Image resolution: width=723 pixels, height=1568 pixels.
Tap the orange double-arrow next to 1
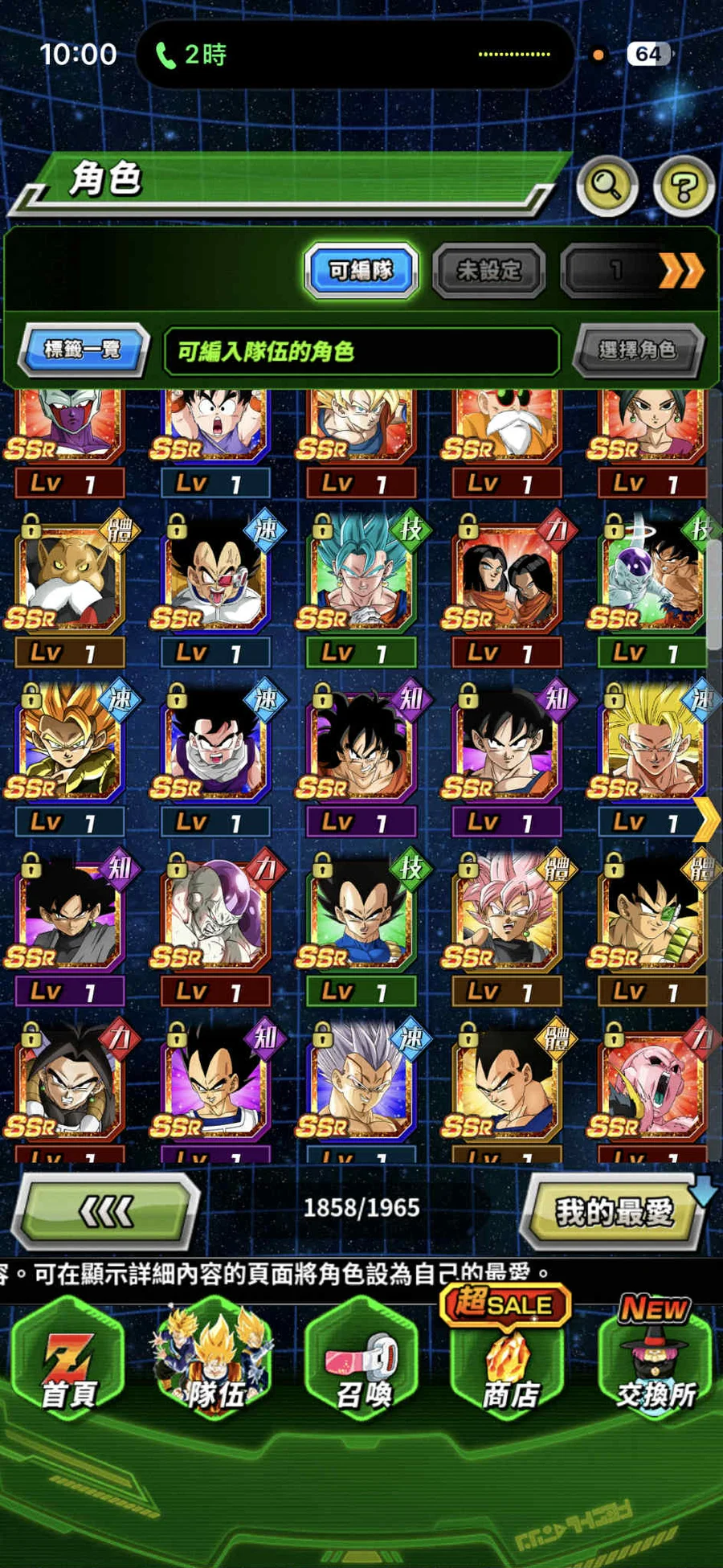[681, 271]
